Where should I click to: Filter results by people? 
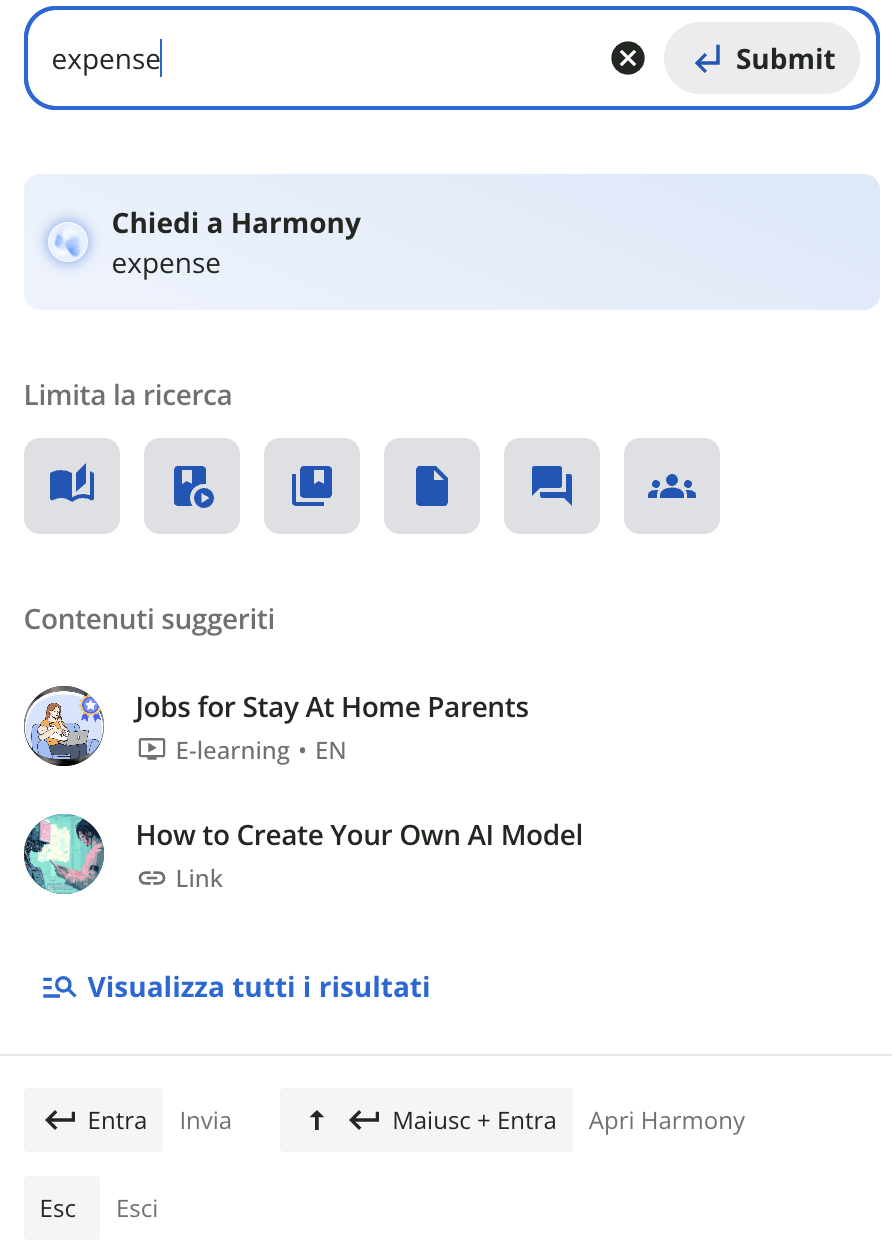(x=672, y=486)
